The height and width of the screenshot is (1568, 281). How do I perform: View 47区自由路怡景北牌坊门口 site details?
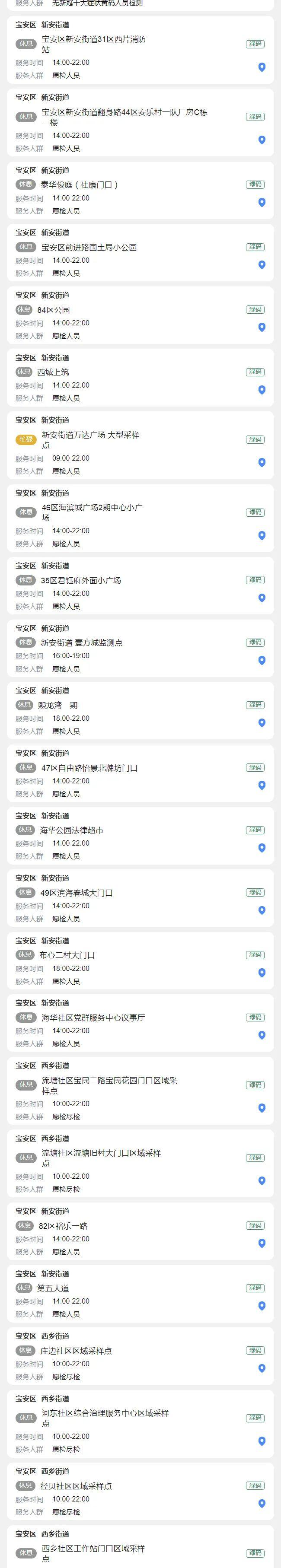click(89, 768)
